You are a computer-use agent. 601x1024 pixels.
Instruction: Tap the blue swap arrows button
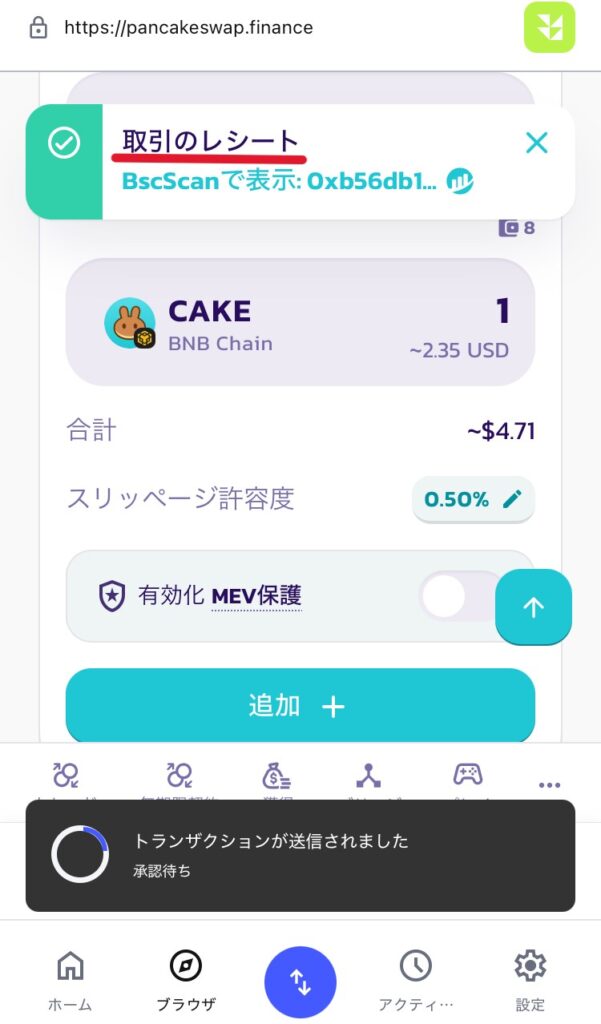tap(300, 982)
